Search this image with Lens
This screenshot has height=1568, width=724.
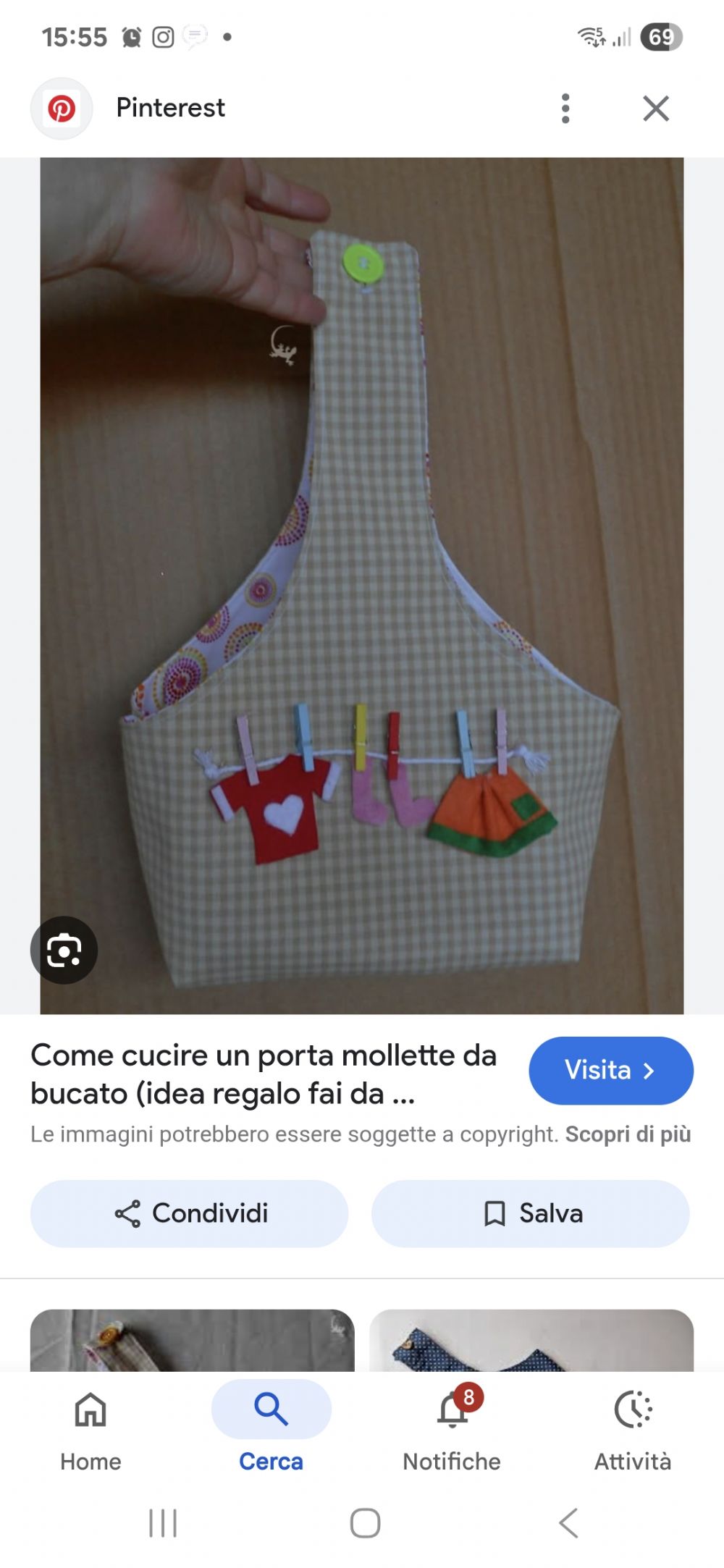[x=64, y=950]
